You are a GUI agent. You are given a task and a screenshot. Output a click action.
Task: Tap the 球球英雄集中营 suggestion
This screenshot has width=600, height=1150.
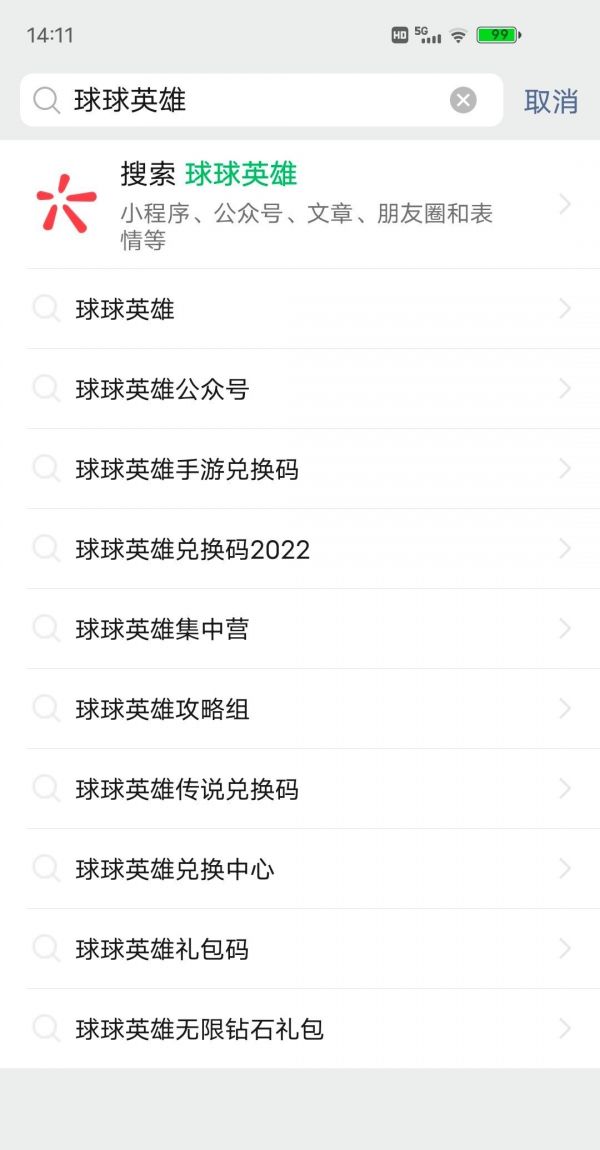tap(300, 629)
